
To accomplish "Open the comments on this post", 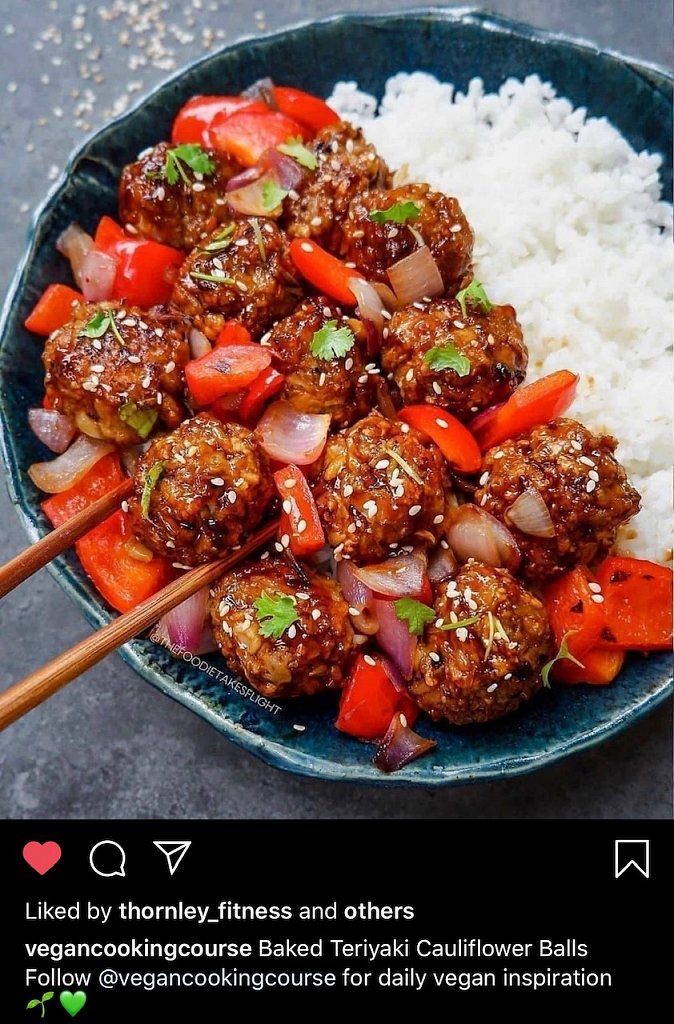I will tap(107, 858).
